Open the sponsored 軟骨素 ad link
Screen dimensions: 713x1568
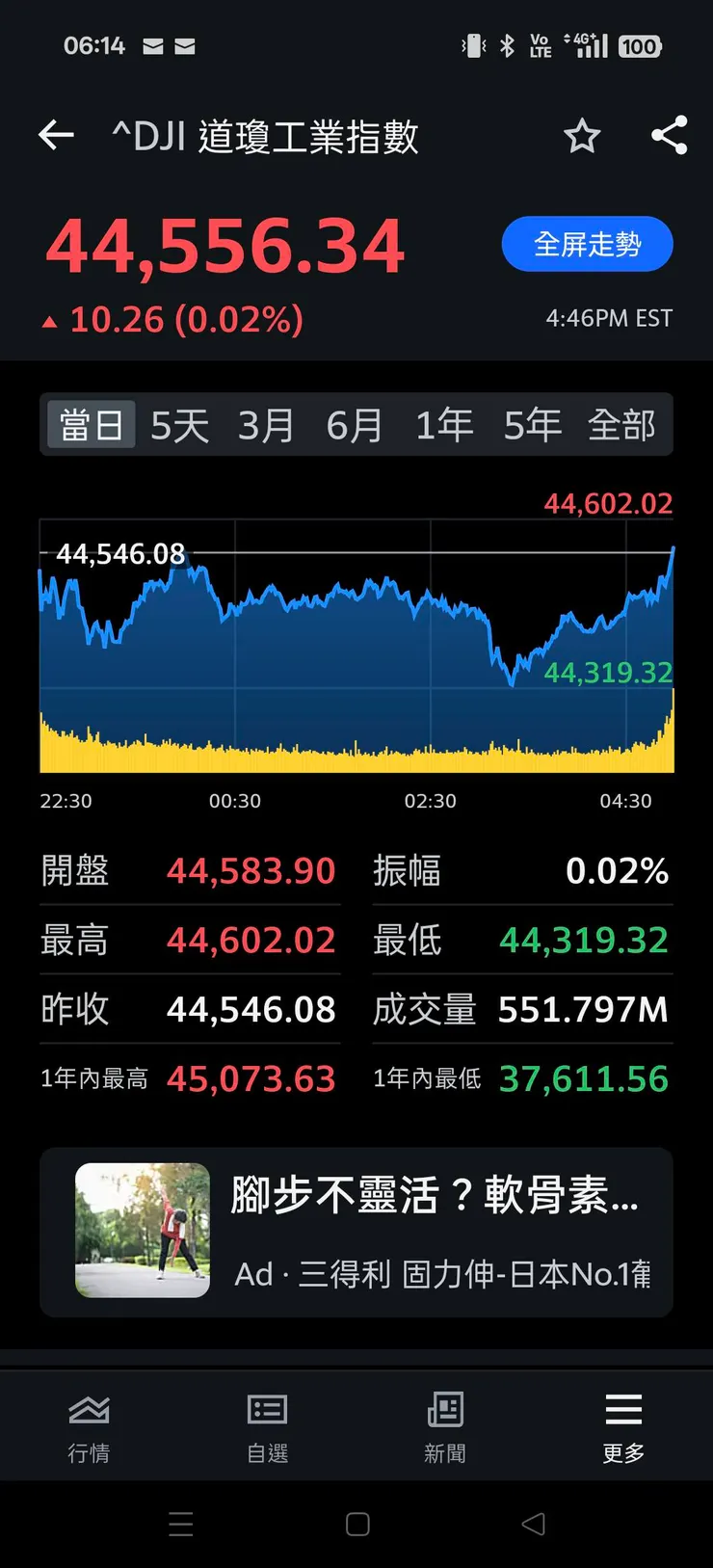tap(438, 1195)
